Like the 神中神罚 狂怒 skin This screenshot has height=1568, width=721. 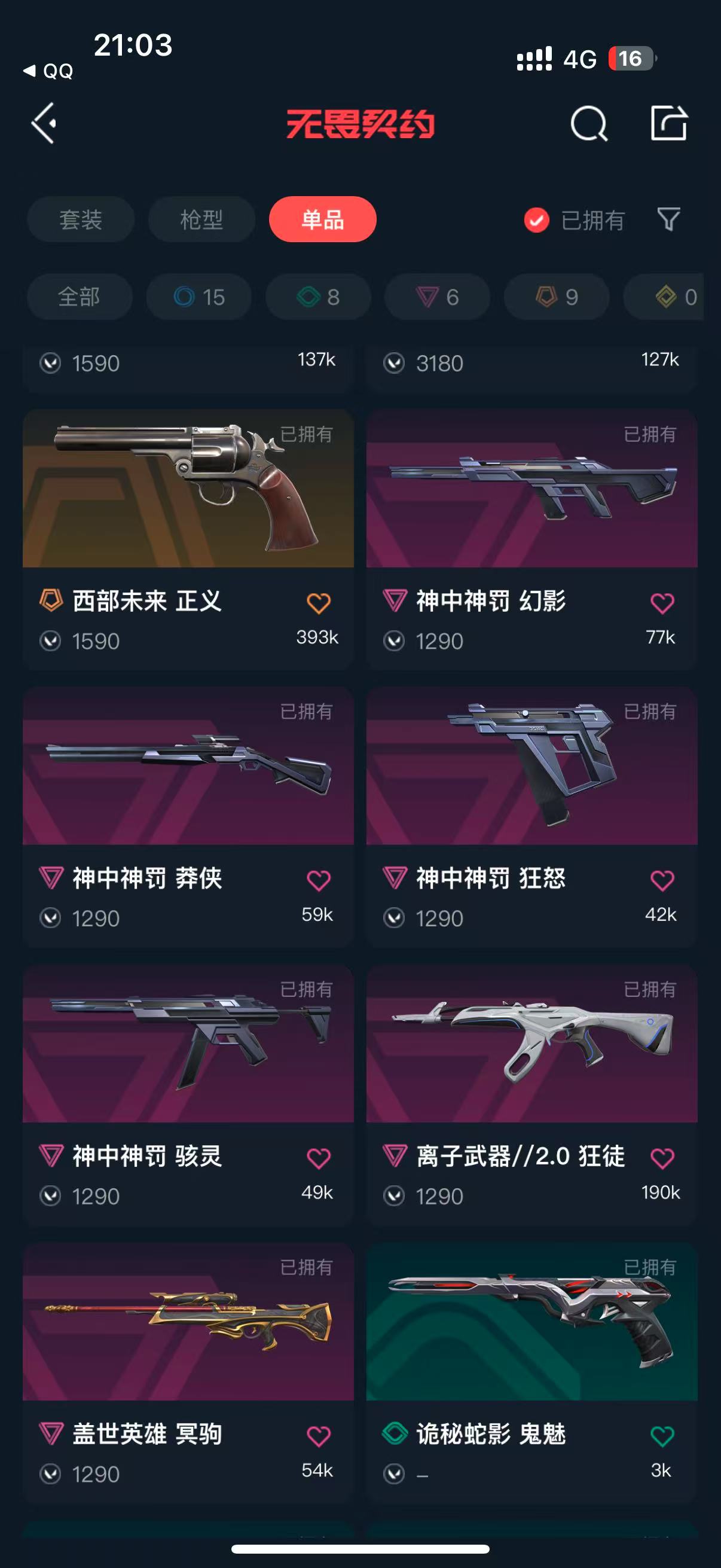coord(662,880)
